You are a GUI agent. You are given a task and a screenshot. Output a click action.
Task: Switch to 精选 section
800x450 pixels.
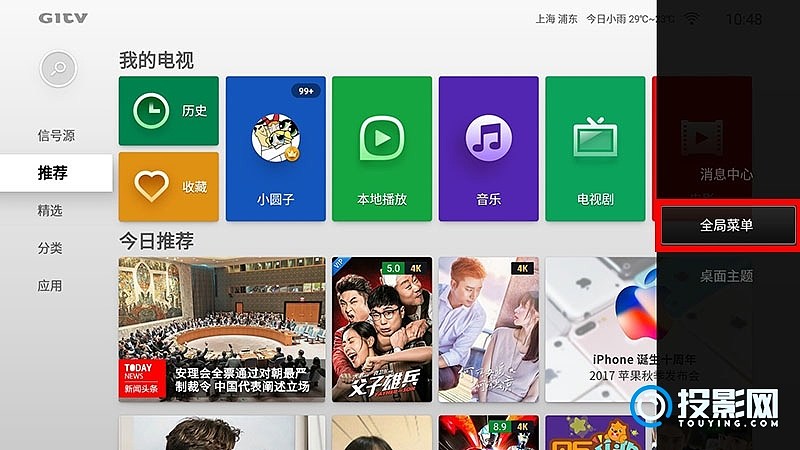[x=50, y=210]
